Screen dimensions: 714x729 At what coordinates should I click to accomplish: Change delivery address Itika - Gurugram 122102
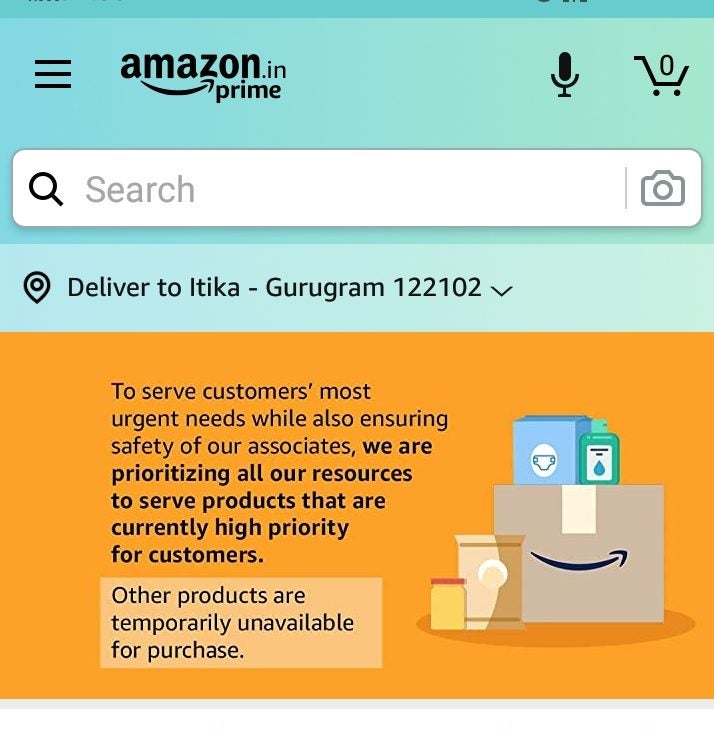point(270,288)
